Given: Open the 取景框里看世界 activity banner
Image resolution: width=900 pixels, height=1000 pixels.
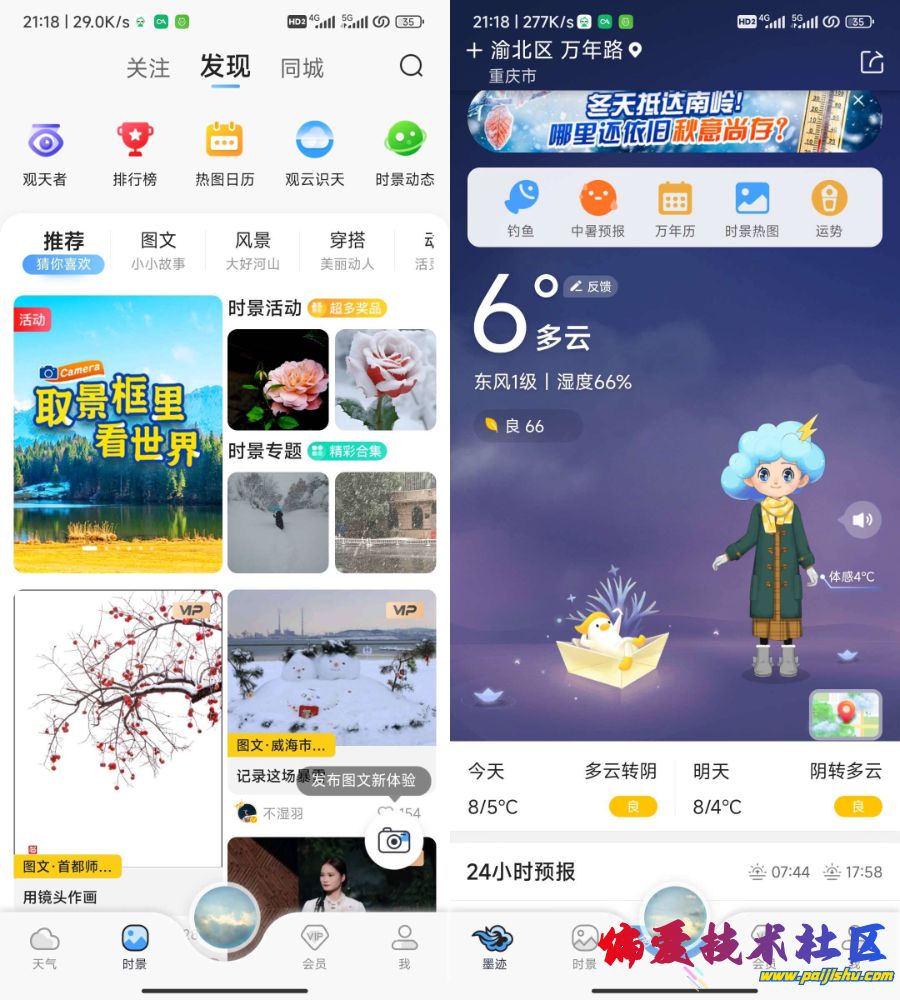Looking at the screenshot, I should 118,433.
